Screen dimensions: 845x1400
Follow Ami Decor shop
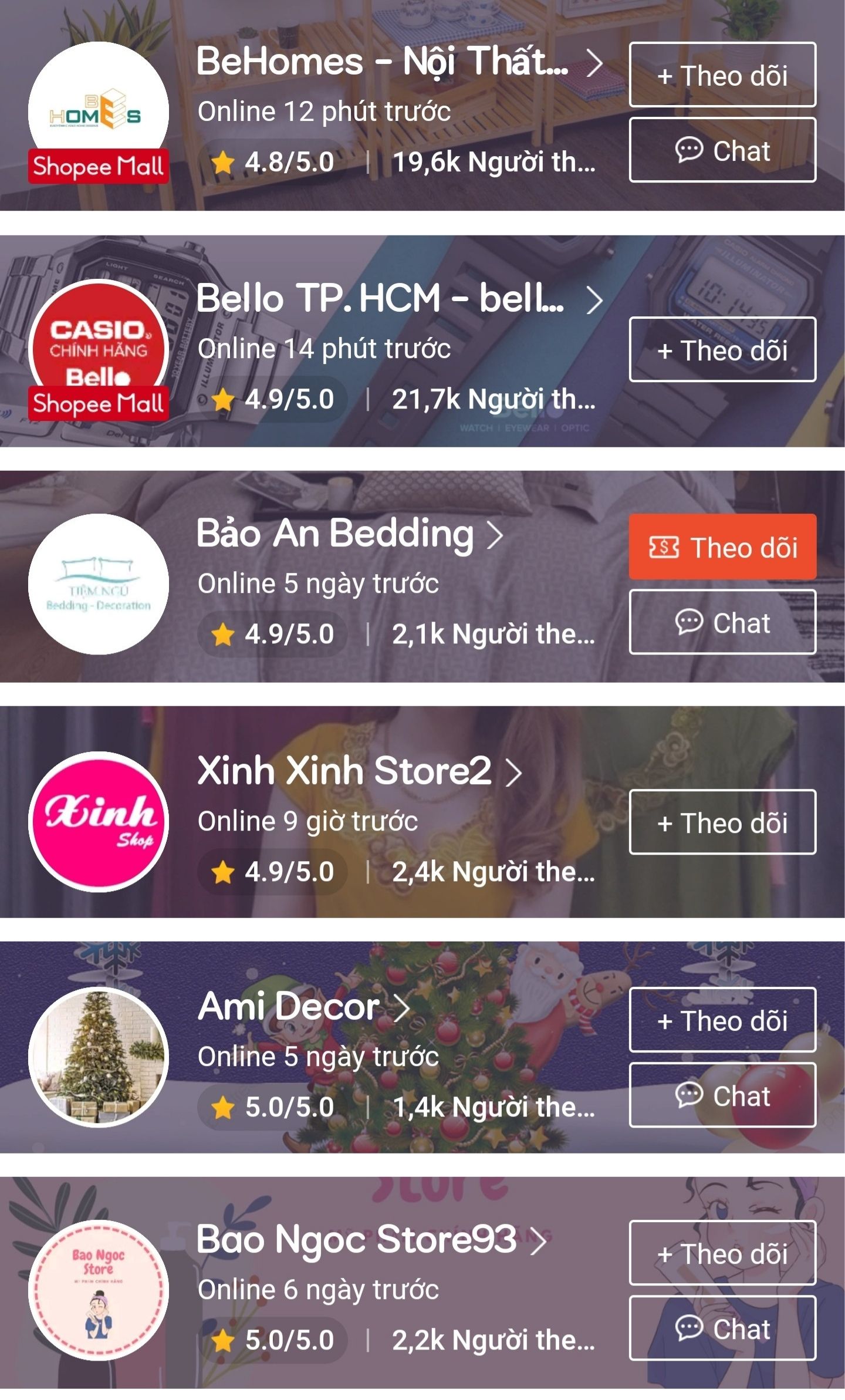pyautogui.click(x=722, y=1020)
